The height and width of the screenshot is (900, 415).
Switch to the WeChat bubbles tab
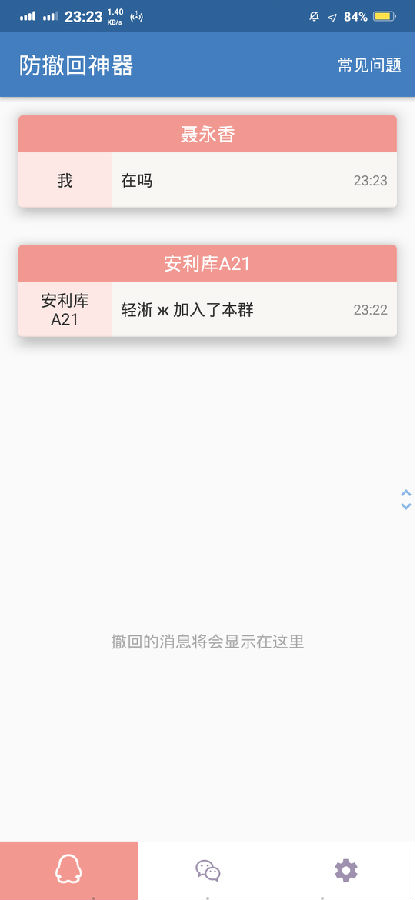208,870
